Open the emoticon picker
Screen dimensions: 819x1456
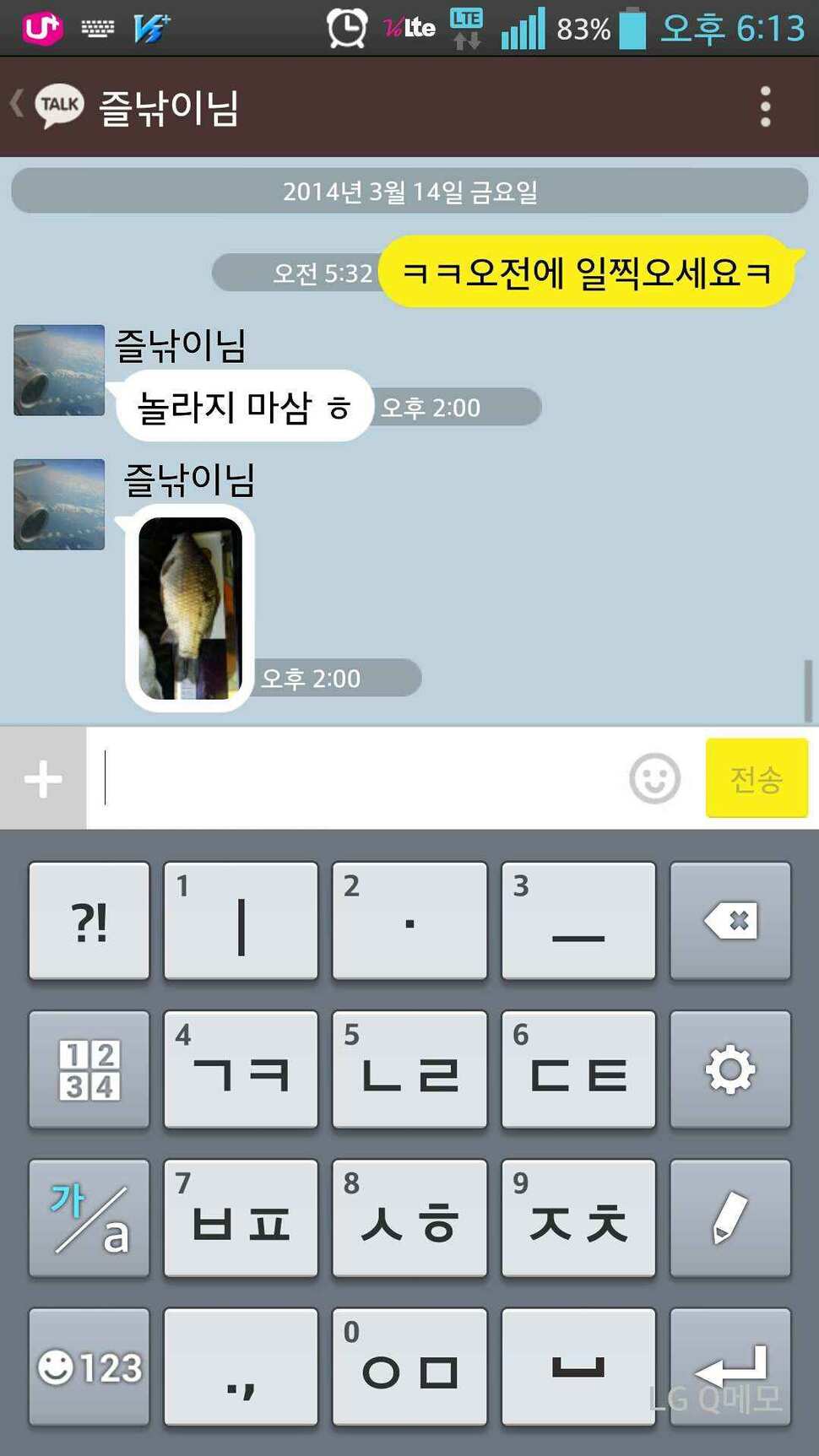pyautogui.click(x=654, y=778)
